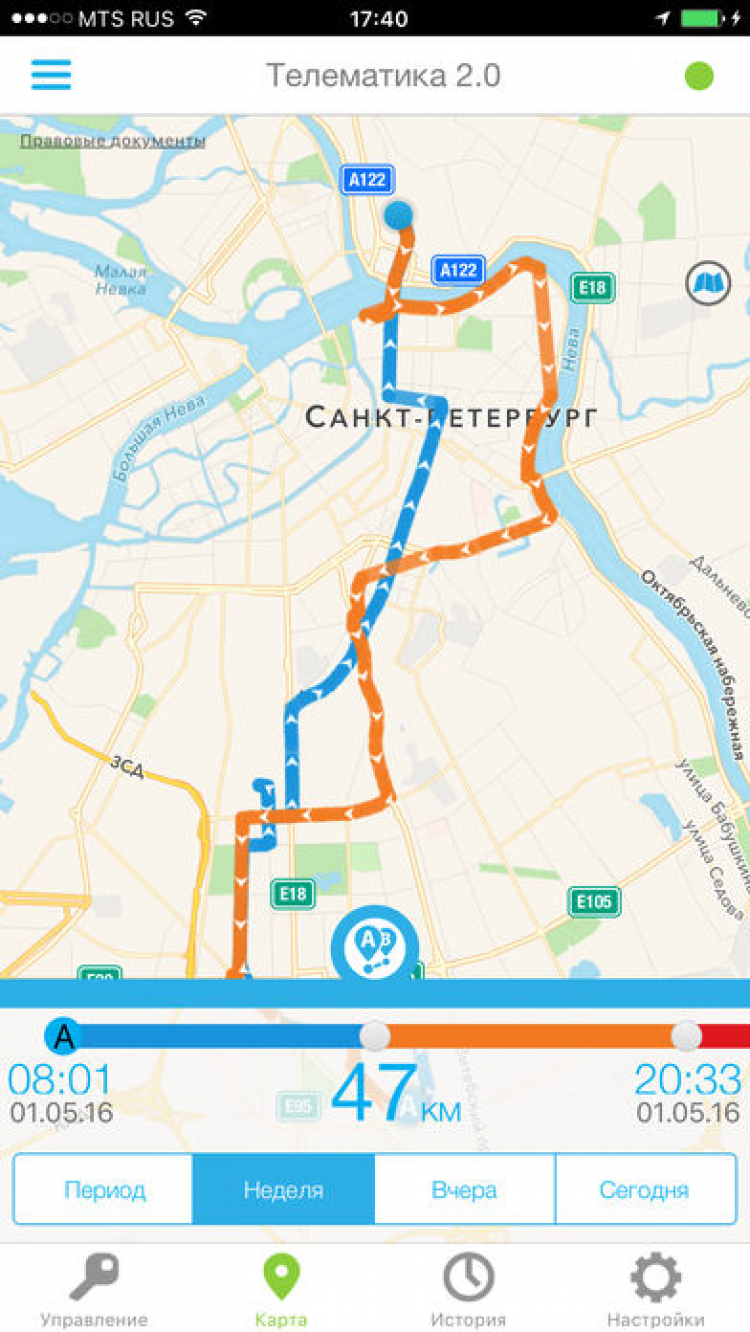The image size is (750, 1332).
Task: Open the Настройки tab
Action: [x=656, y=1290]
